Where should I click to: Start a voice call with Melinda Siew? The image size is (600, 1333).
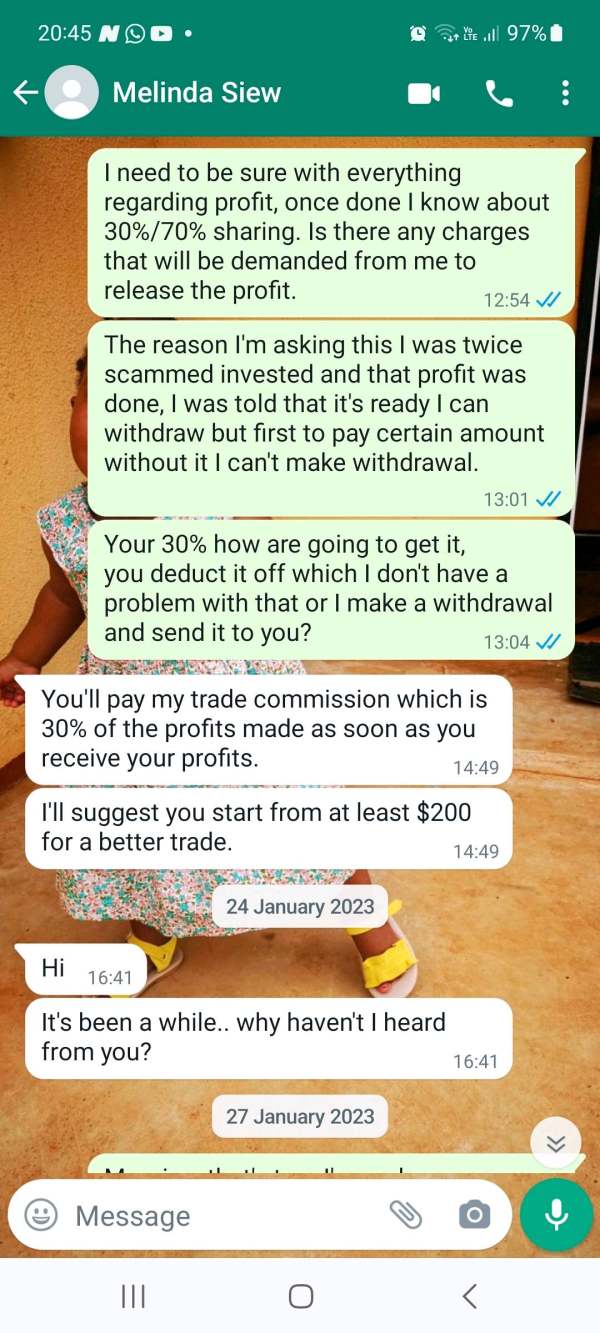(499, 93)
